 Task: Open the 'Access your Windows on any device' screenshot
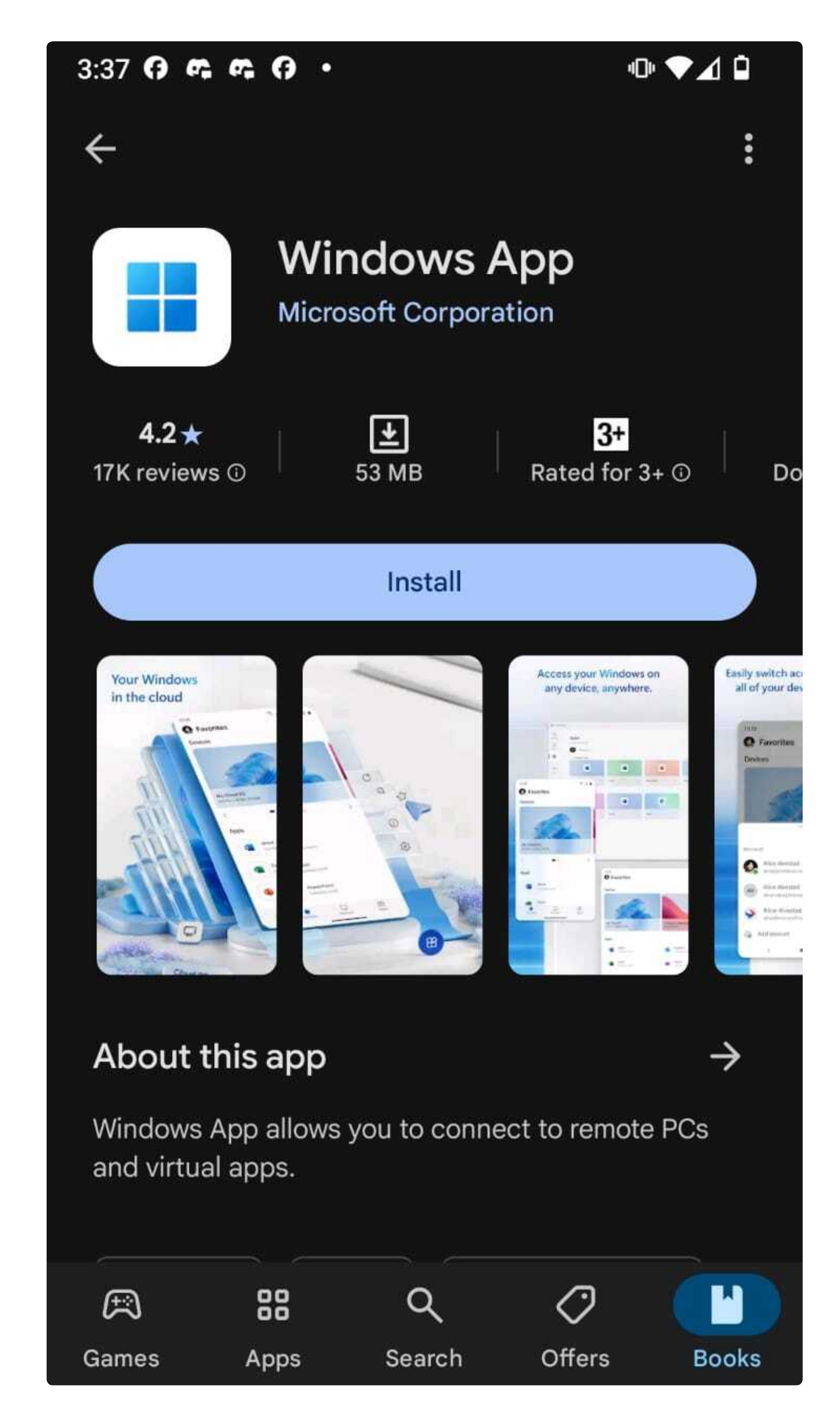(598, 814)
